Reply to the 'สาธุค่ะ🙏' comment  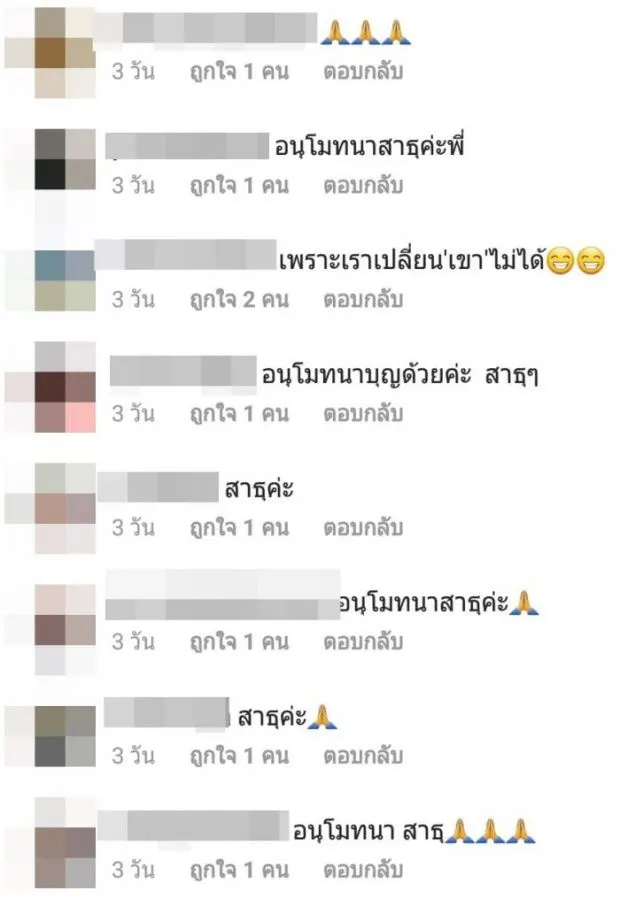pyautogui.click(x=362, y=755)
